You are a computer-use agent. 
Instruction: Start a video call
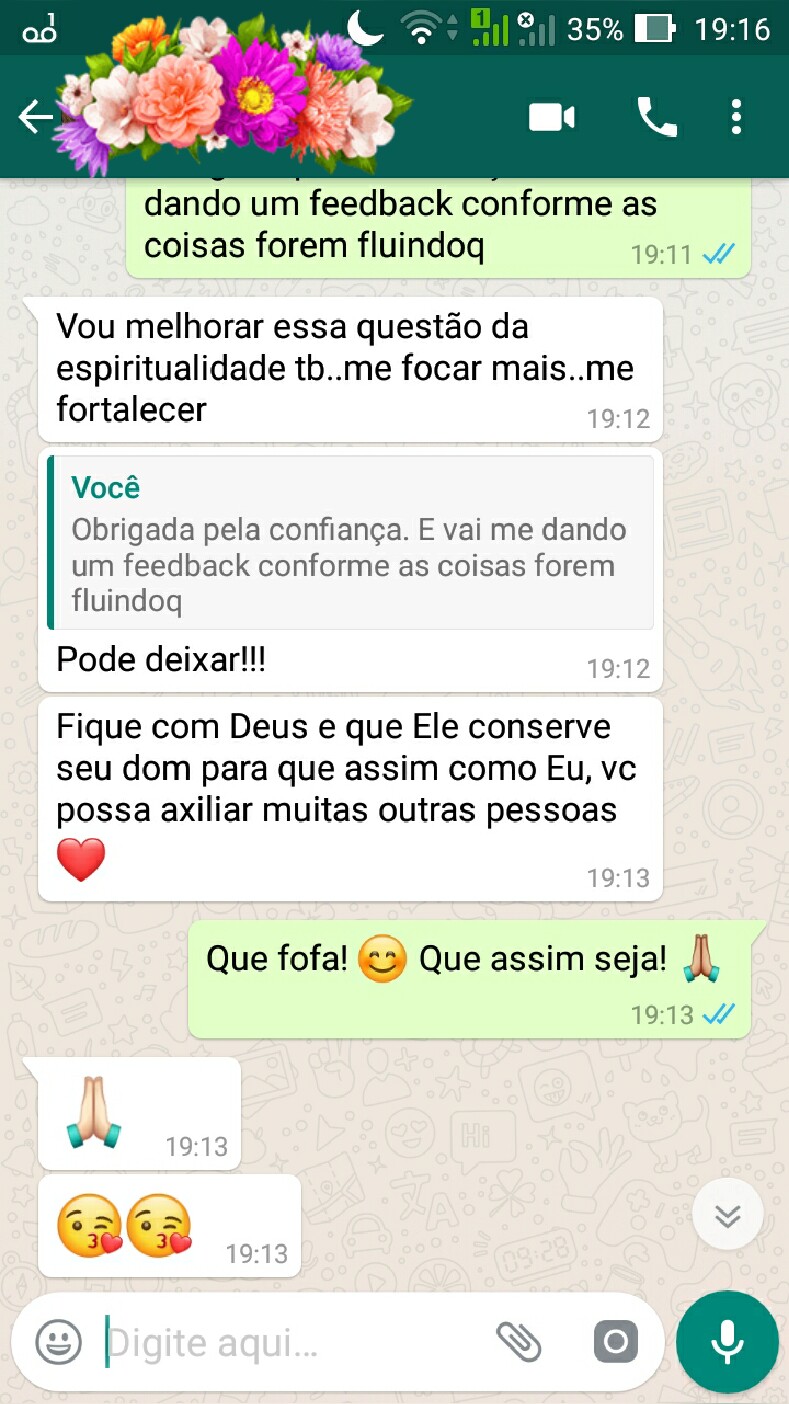(551, 118)
